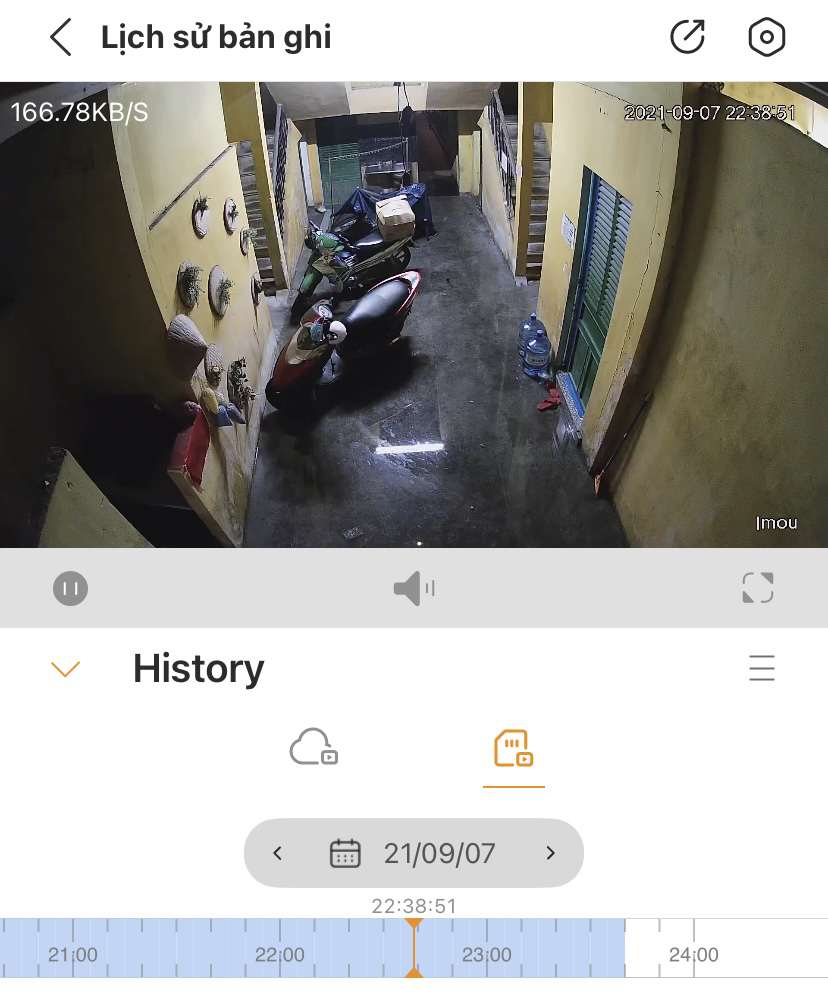This screenshot has width=828, height=996.
Task: Go back from Lịch sử bản ghi
Action: (x=61, y=38)
